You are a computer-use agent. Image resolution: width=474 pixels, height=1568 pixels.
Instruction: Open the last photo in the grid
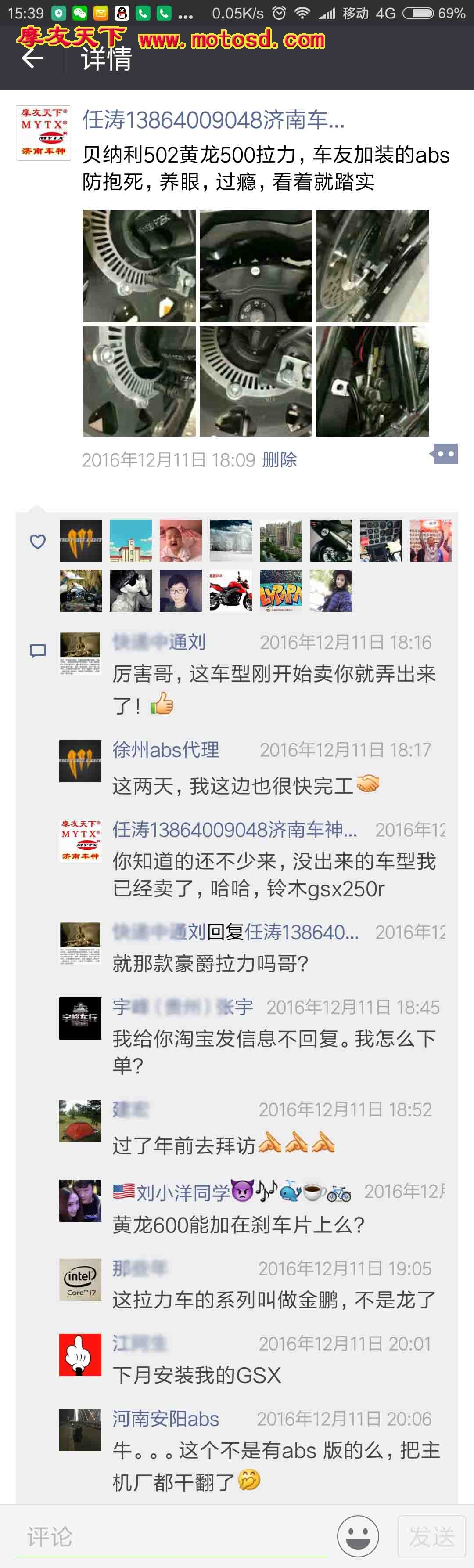pyautogui.click(x=372, y=381)
